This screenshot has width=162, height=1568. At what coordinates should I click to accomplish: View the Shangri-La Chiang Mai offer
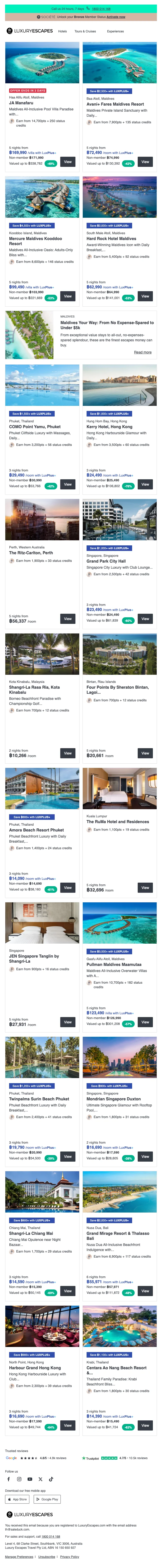(x=68, y=1291)
